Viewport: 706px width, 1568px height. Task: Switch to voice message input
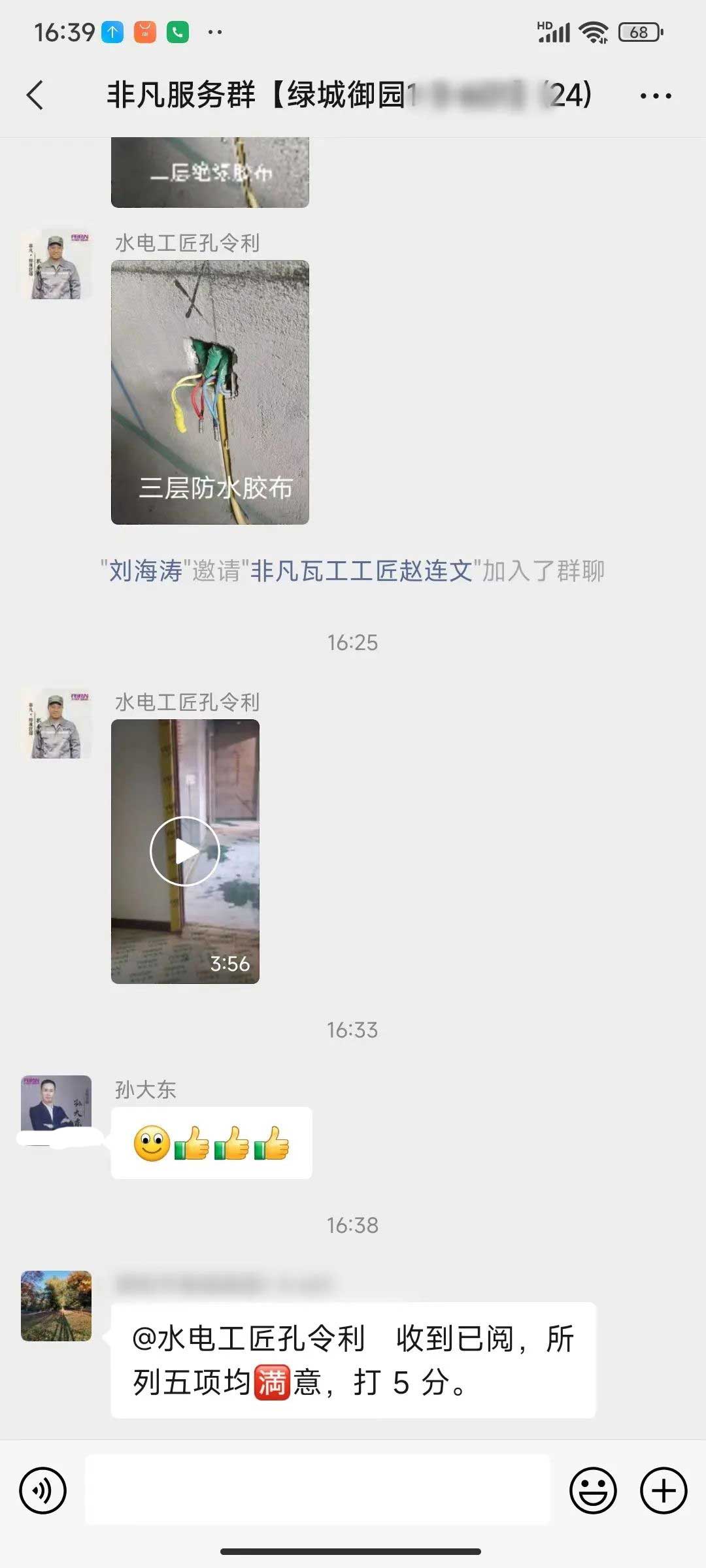[43, 1490]
